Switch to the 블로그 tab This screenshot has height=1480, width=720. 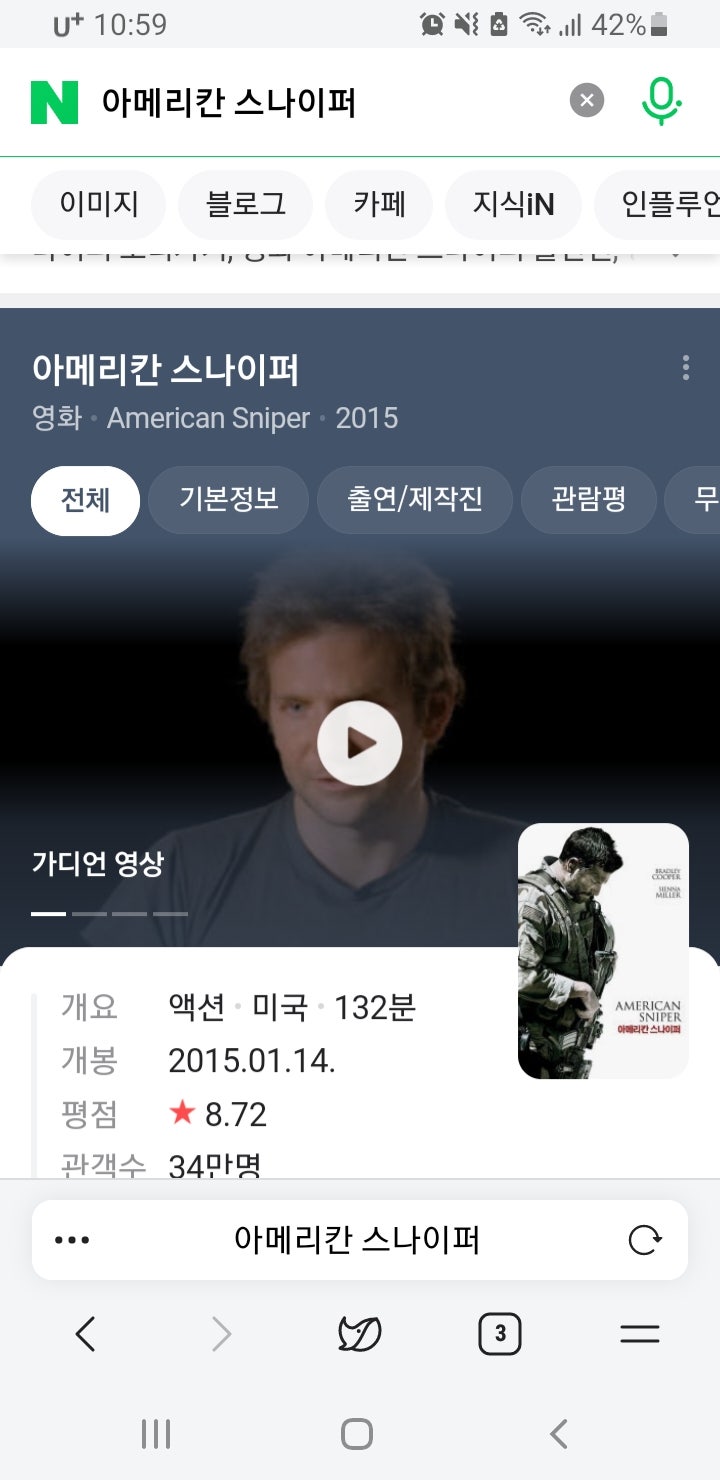[245, 205]
